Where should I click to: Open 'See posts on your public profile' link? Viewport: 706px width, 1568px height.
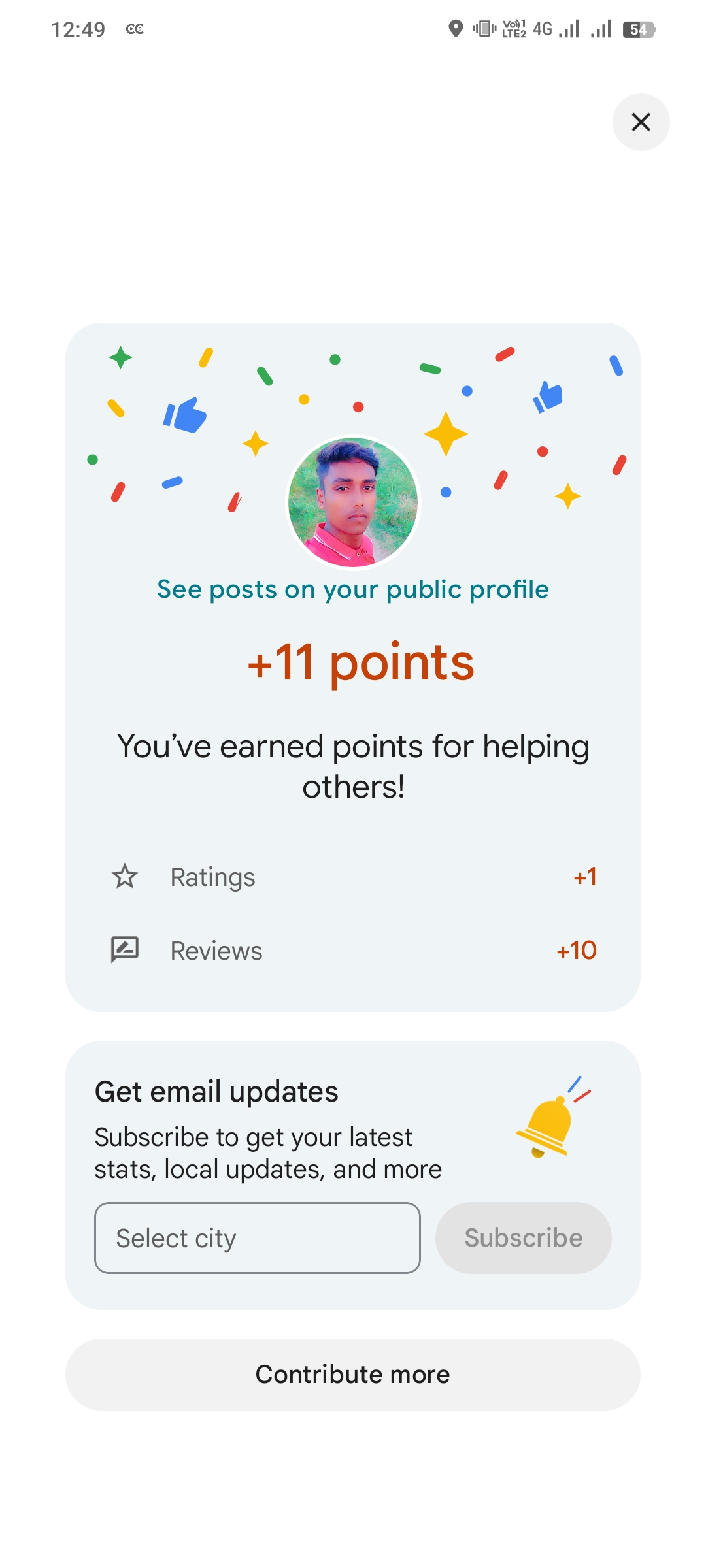tap(353, 589)
